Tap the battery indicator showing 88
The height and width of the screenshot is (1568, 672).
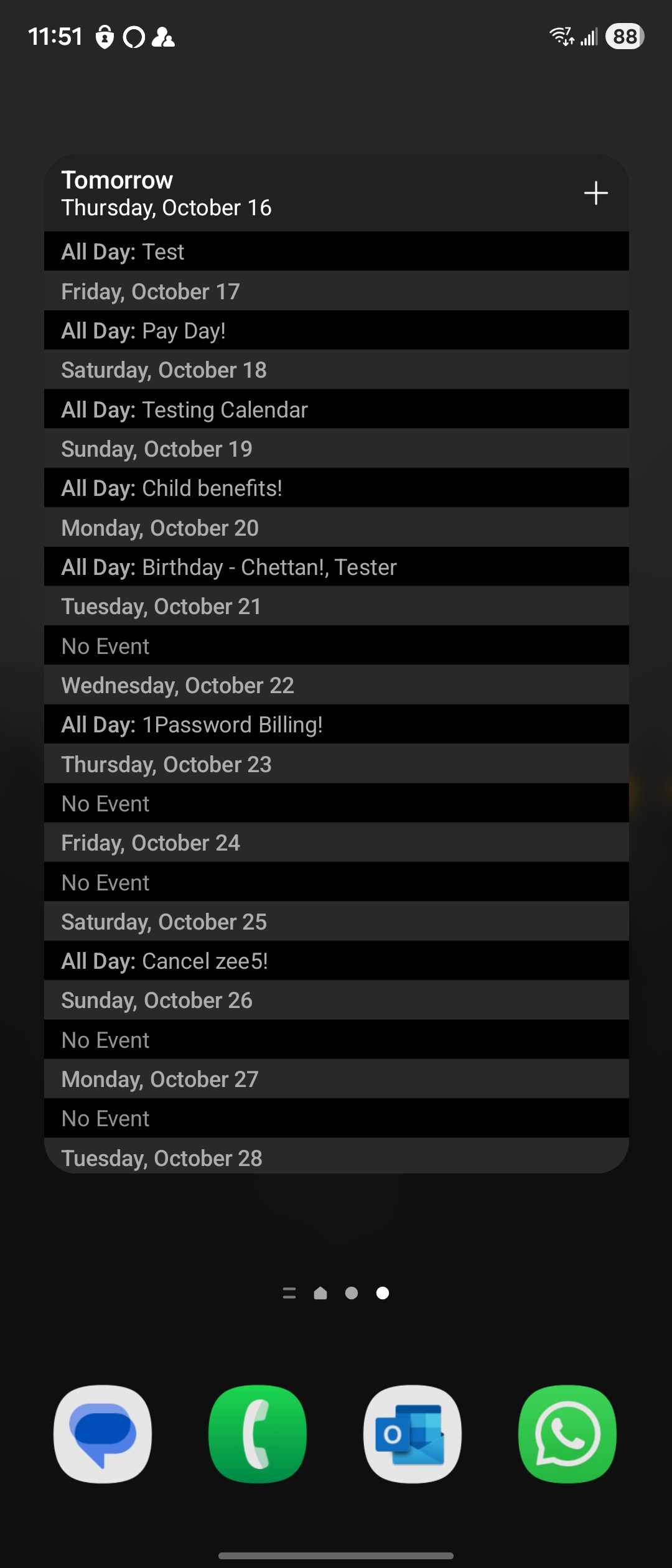(623, 37)
